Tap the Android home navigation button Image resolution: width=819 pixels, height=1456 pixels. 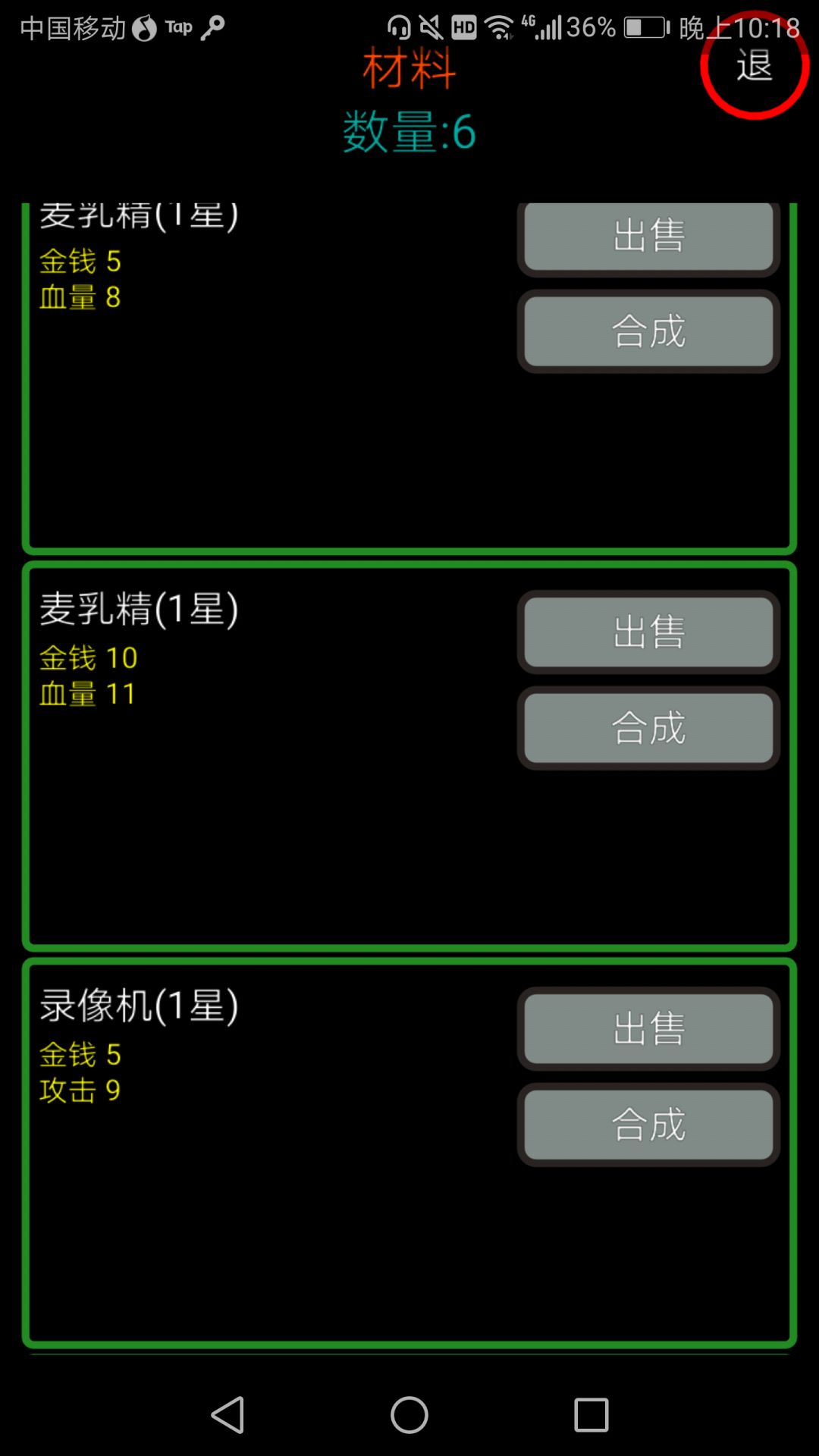click(409, 1415)
